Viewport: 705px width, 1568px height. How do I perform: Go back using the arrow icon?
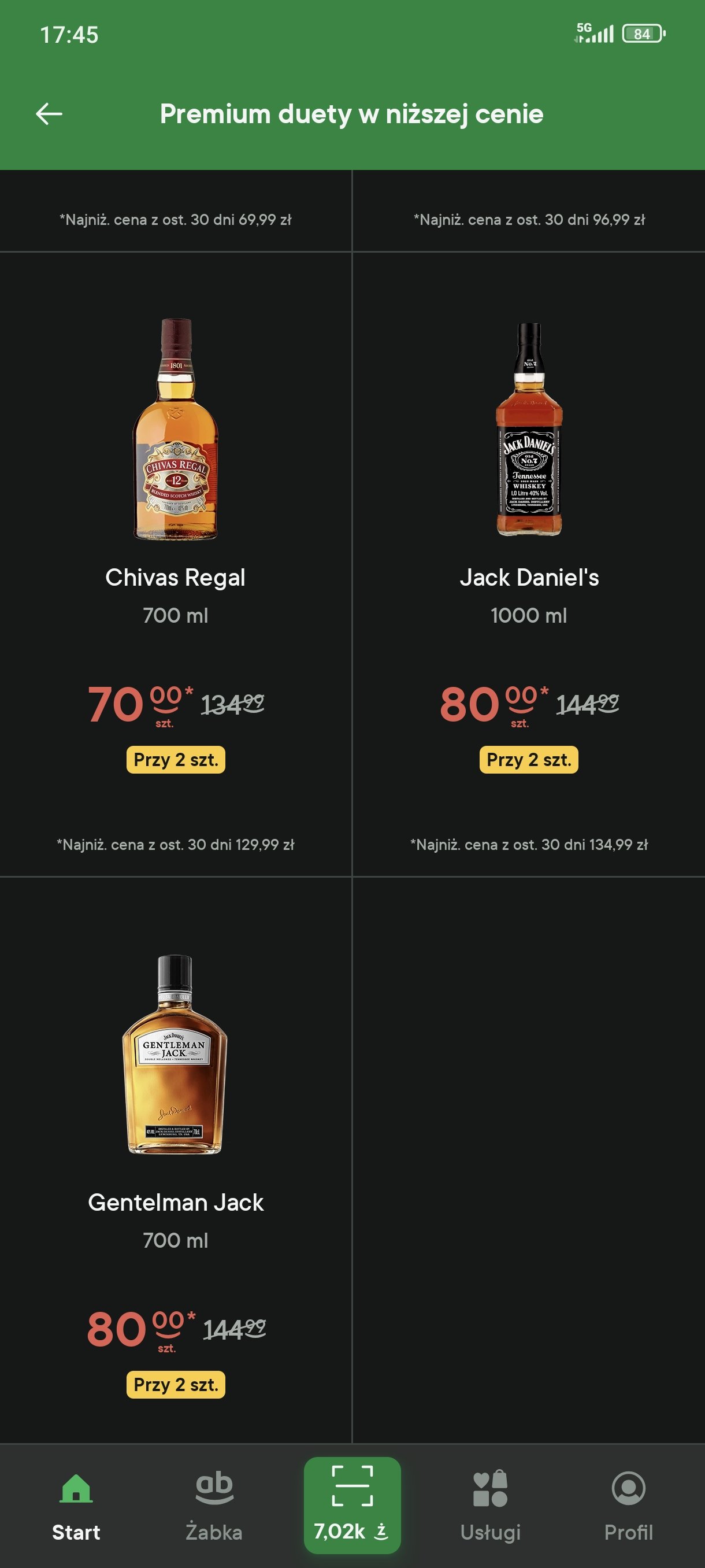49,114
